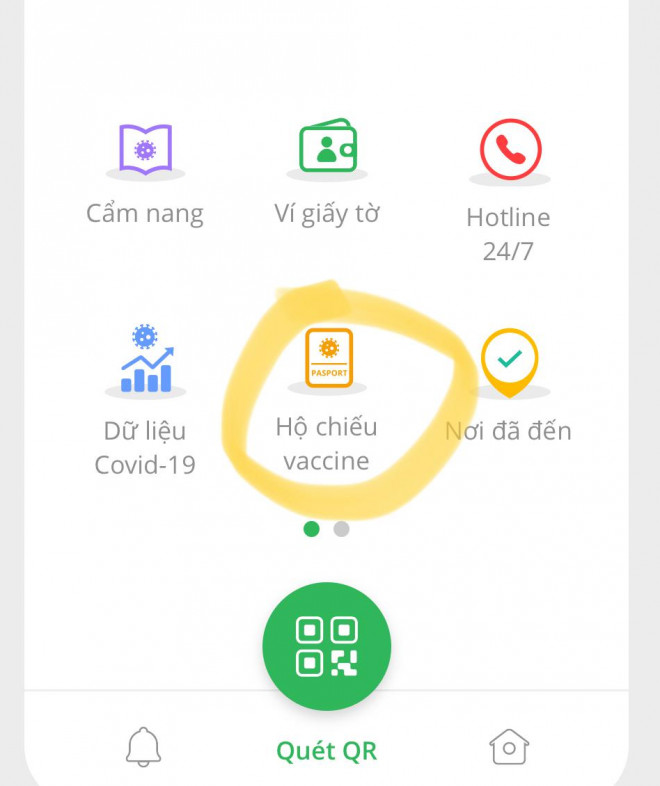Tap the green Quét QR scan button
Image resolution: width=660 pixels, height=786 pixels.
tap(326, 645)
